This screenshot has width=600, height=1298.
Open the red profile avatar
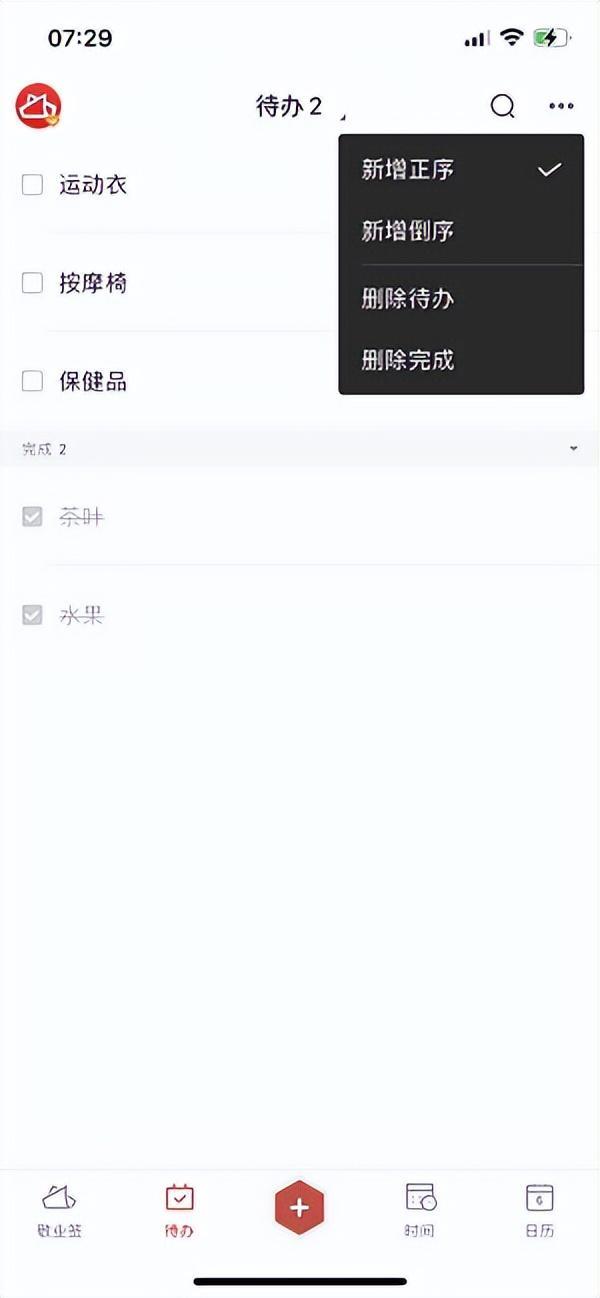coord(39,106)
